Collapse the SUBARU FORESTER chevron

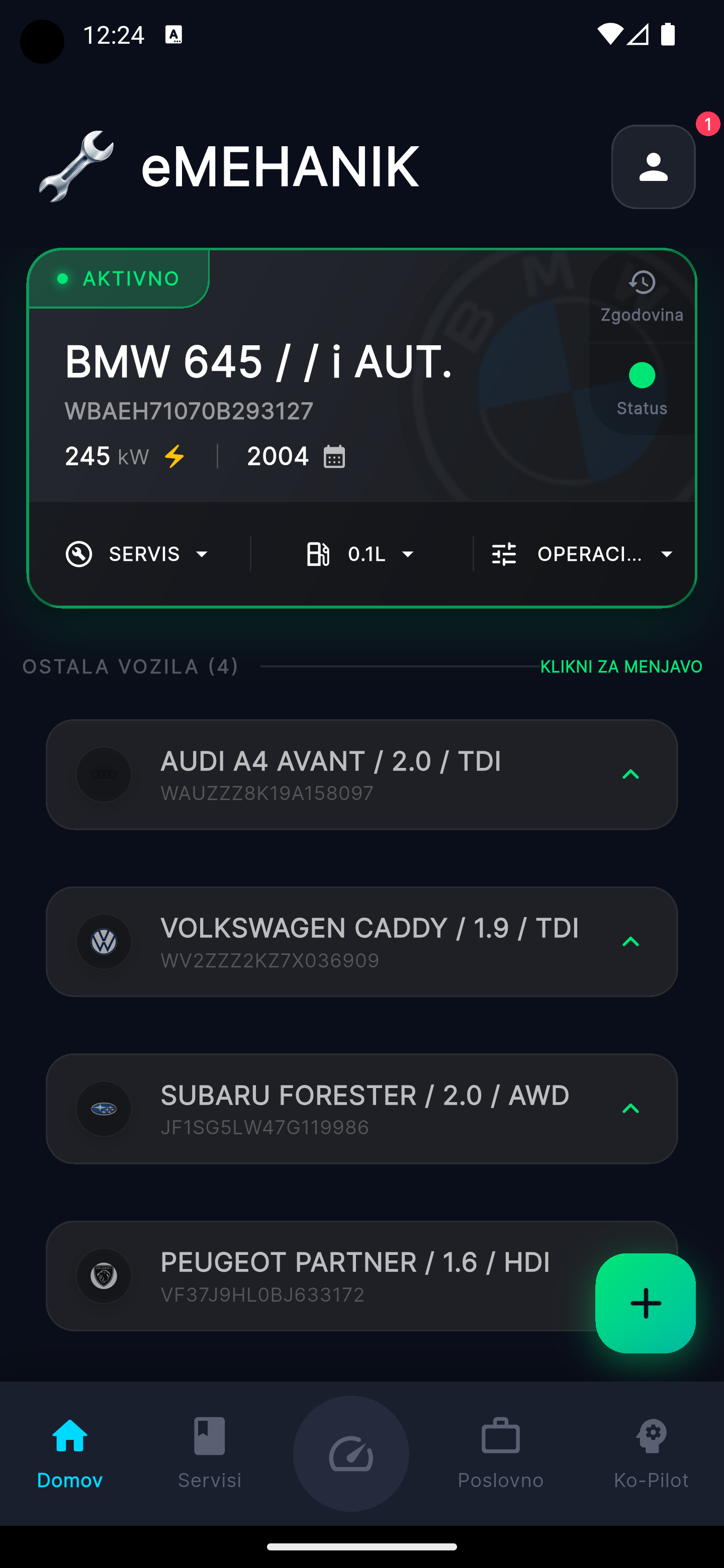point(631,1108)
